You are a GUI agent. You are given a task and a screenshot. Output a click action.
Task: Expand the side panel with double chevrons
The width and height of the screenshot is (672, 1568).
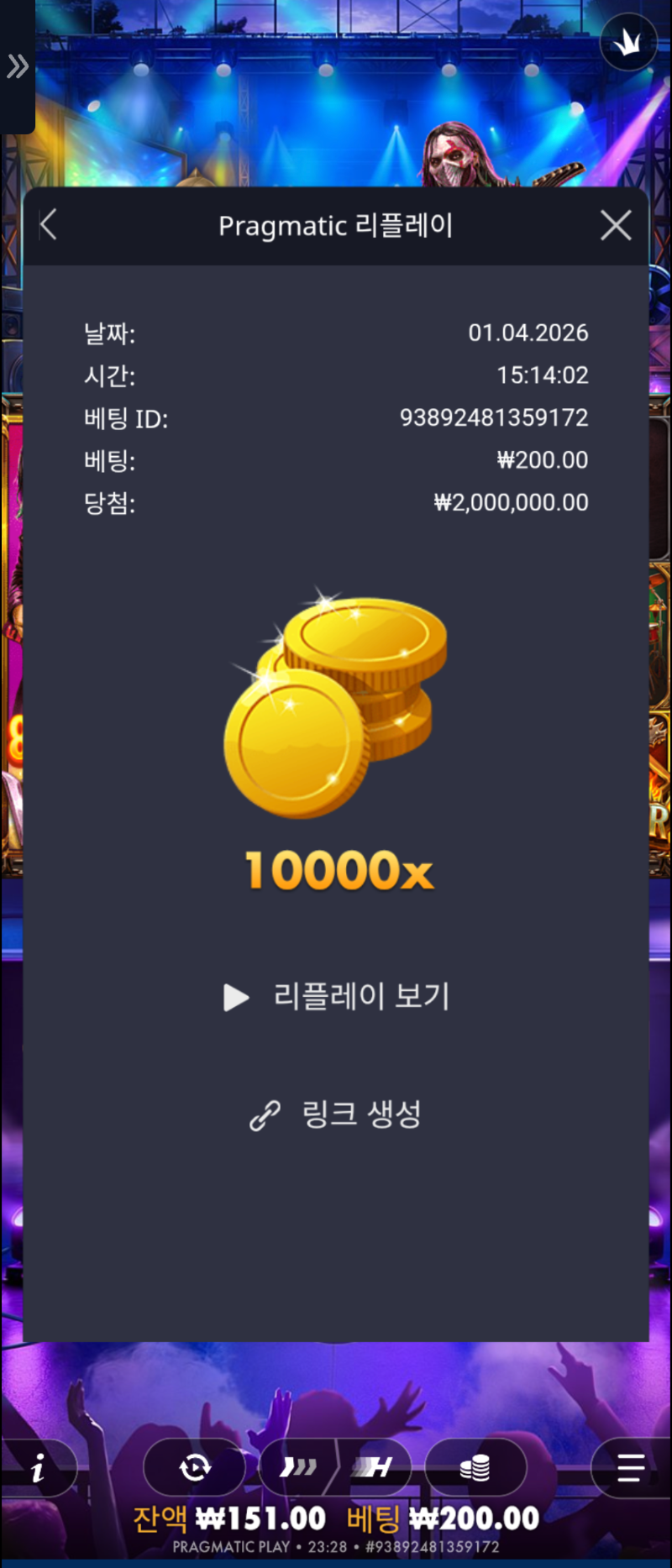(x=17, y=66)
